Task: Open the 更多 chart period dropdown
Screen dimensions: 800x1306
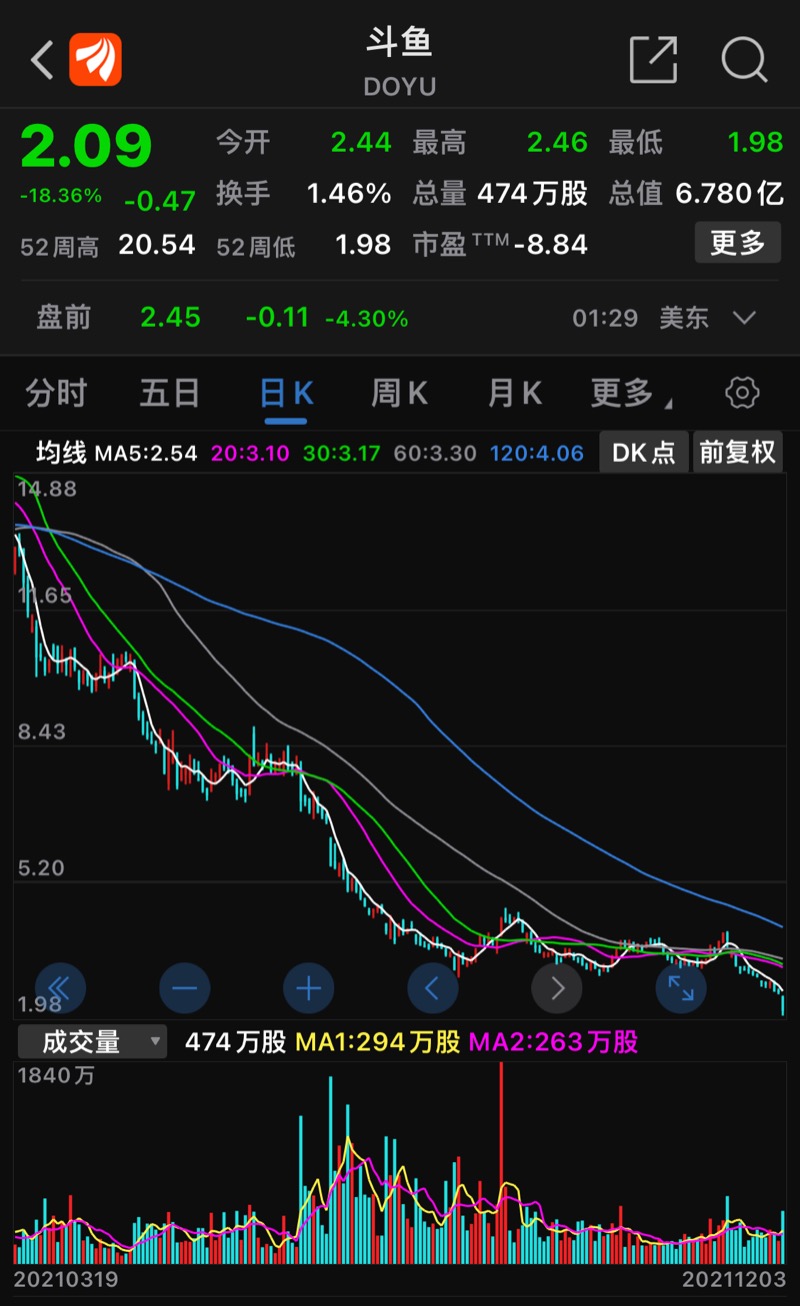Action: click(x=630, y=394)
